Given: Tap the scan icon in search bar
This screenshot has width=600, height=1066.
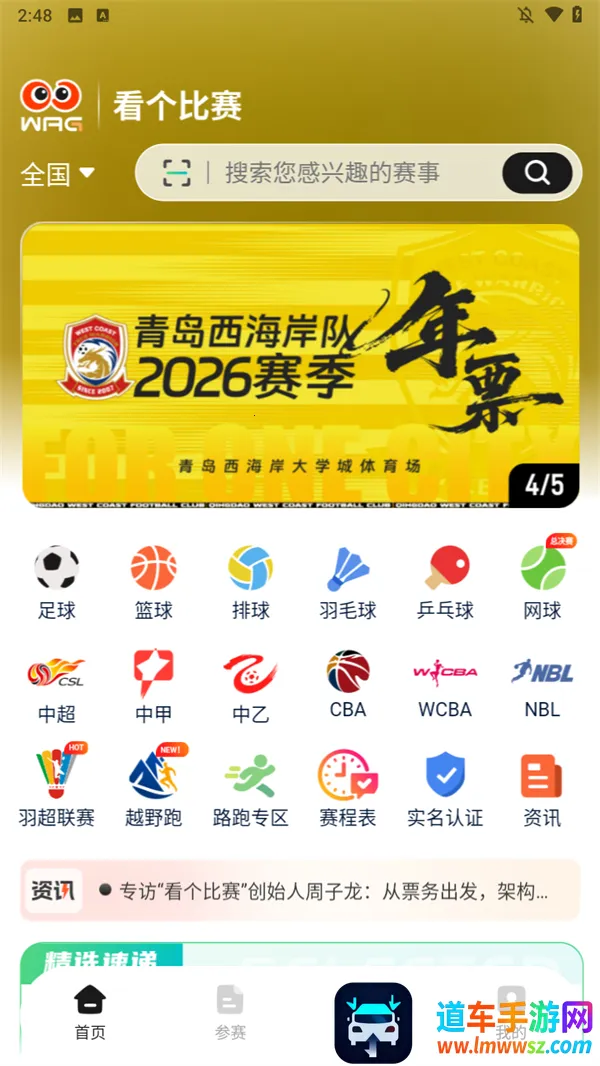Looking at the screenshot, I should (x=177, y=173).
